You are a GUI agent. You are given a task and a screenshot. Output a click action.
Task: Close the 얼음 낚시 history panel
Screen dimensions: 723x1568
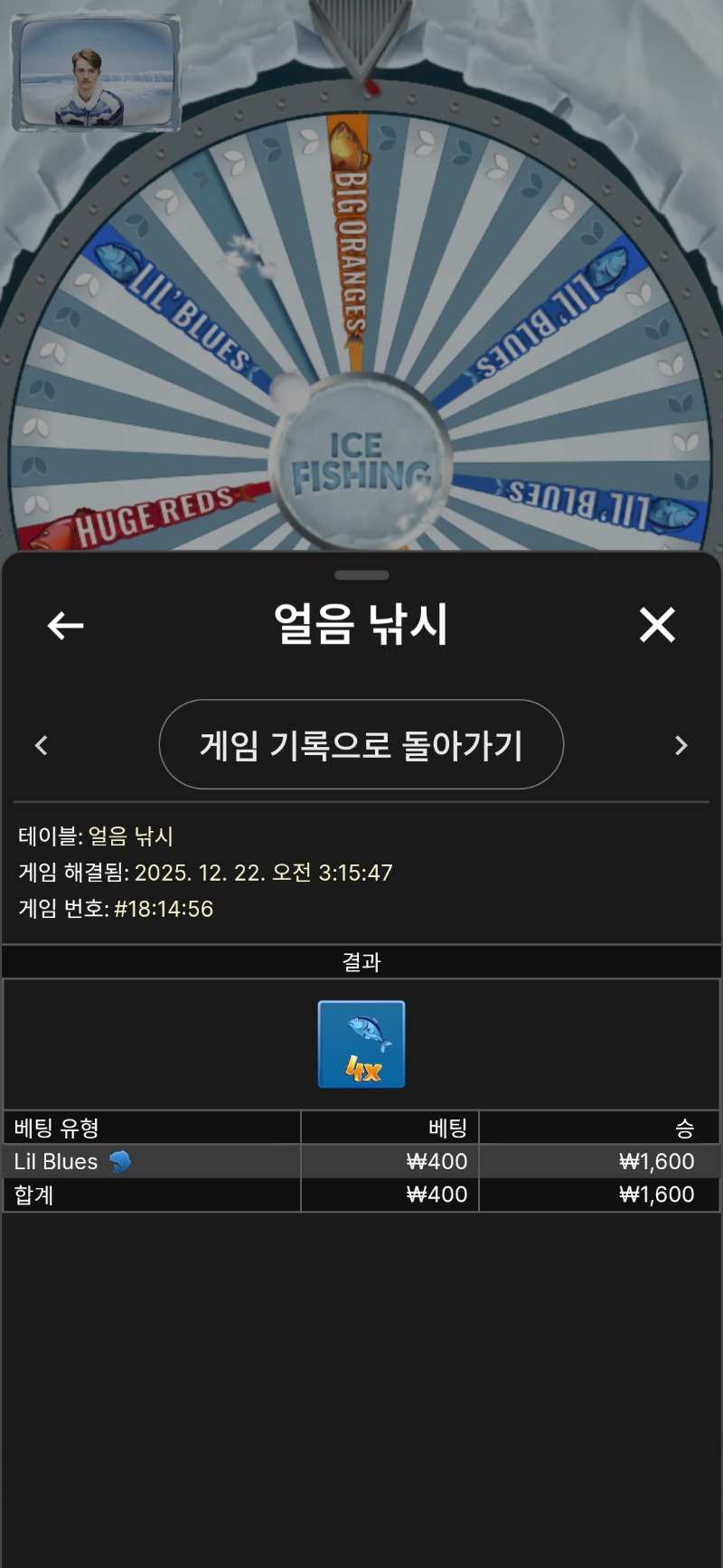point(657,625)
